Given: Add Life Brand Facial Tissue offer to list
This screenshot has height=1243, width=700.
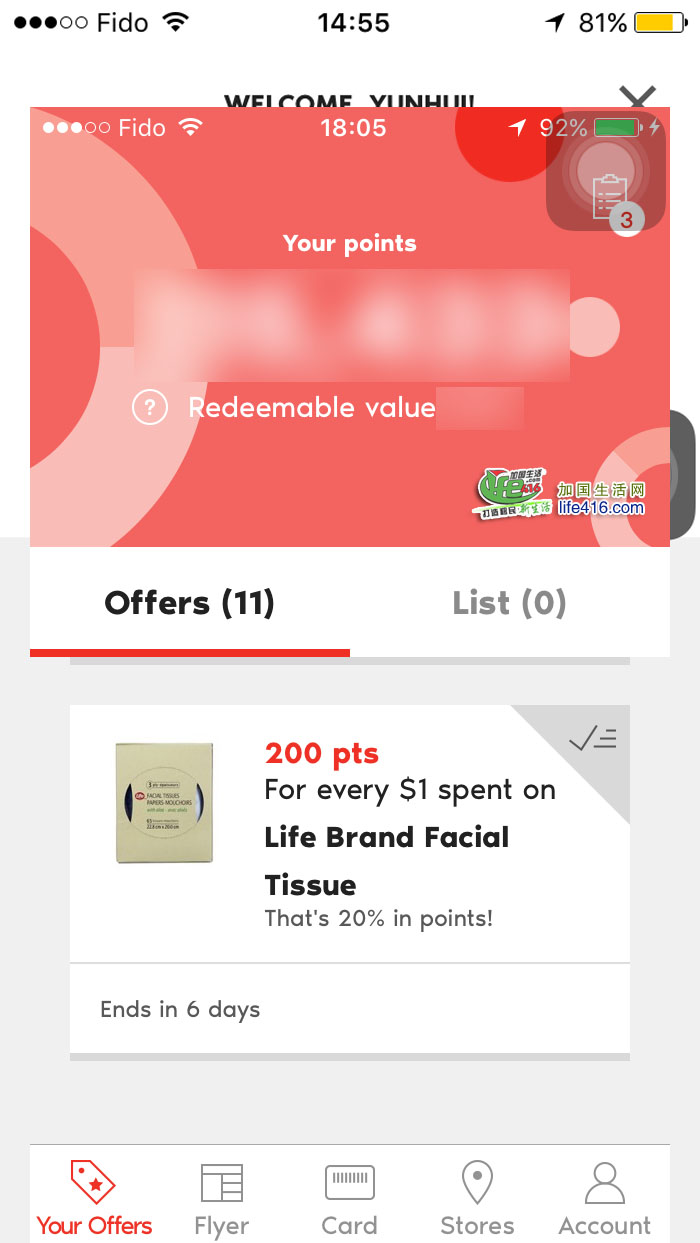Looking at the screenshot, I should click(592, 740).
